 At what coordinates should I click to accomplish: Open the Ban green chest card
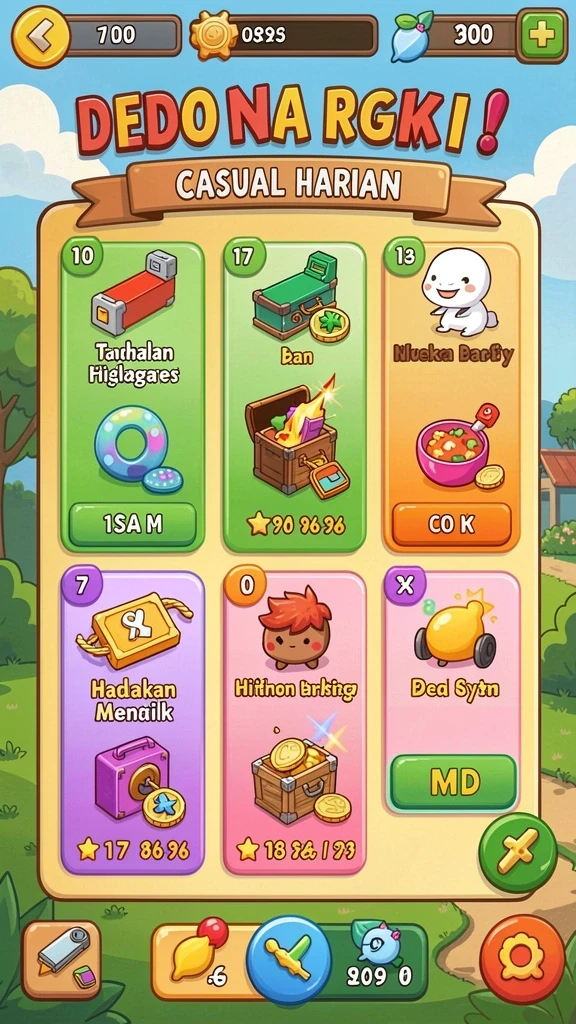pyautogui.click(x=294, y=397)
